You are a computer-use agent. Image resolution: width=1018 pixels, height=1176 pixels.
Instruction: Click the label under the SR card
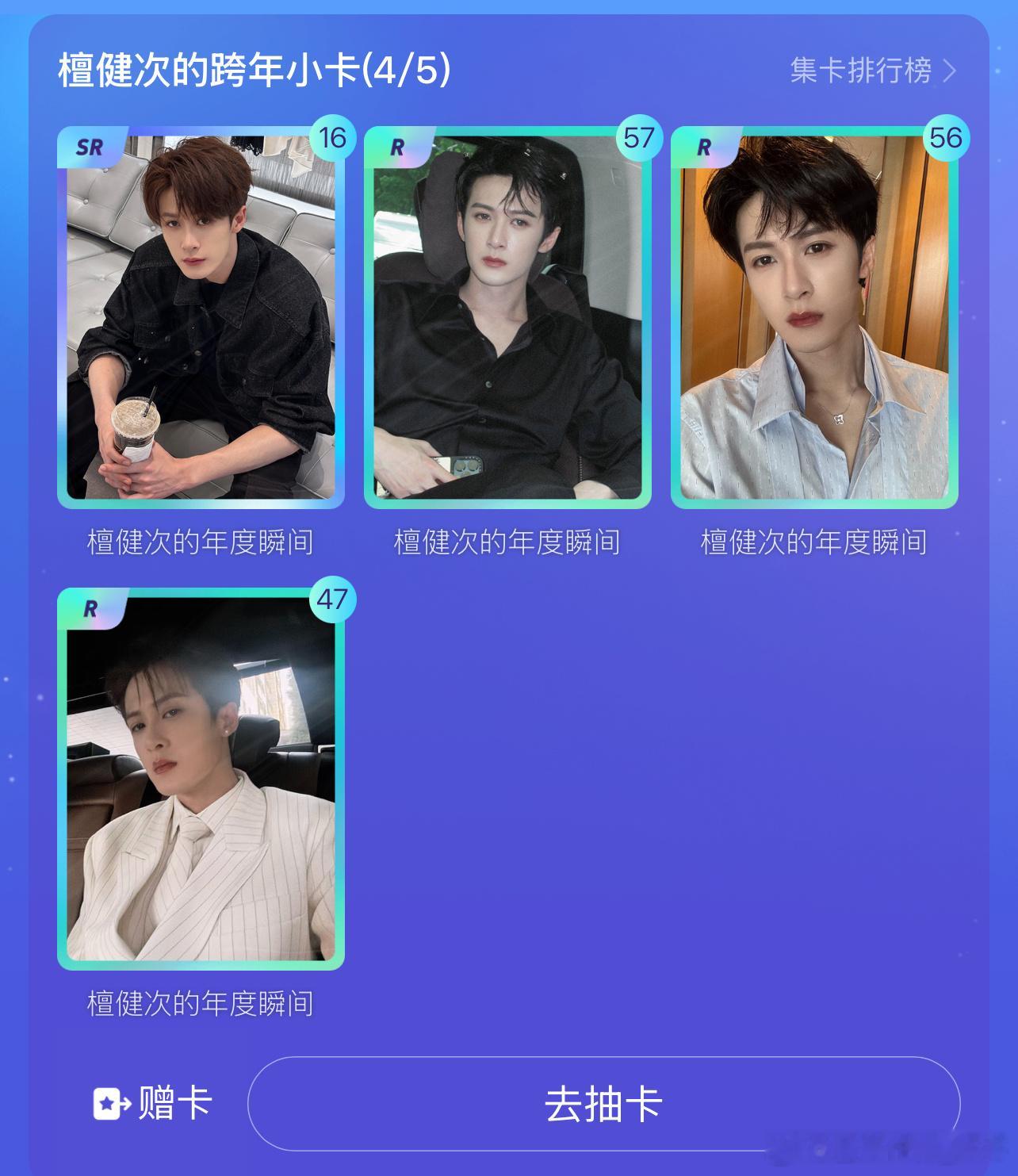(x=200, y=542)
